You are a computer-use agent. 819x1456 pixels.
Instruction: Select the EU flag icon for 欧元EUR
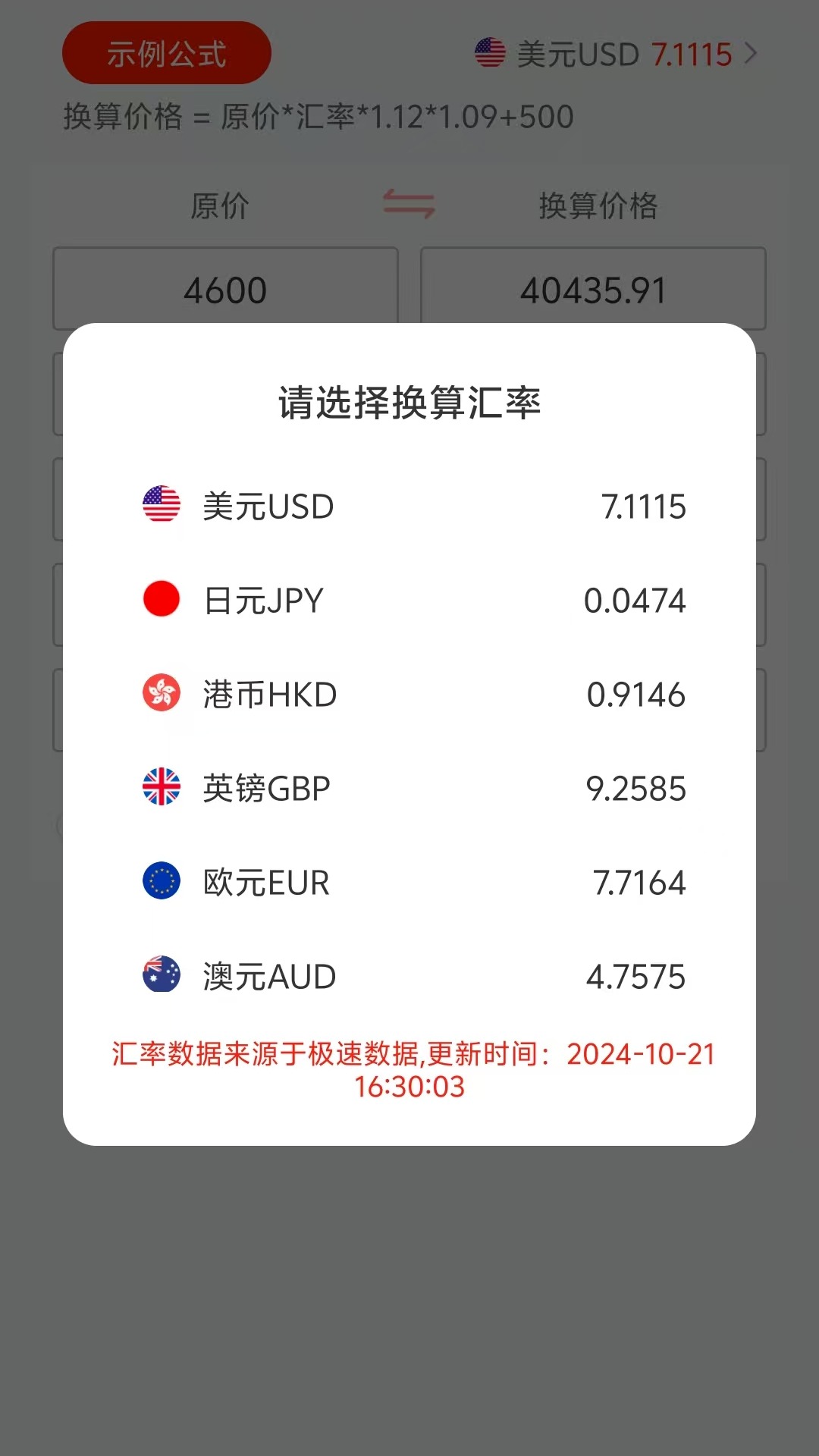point(160,882)
